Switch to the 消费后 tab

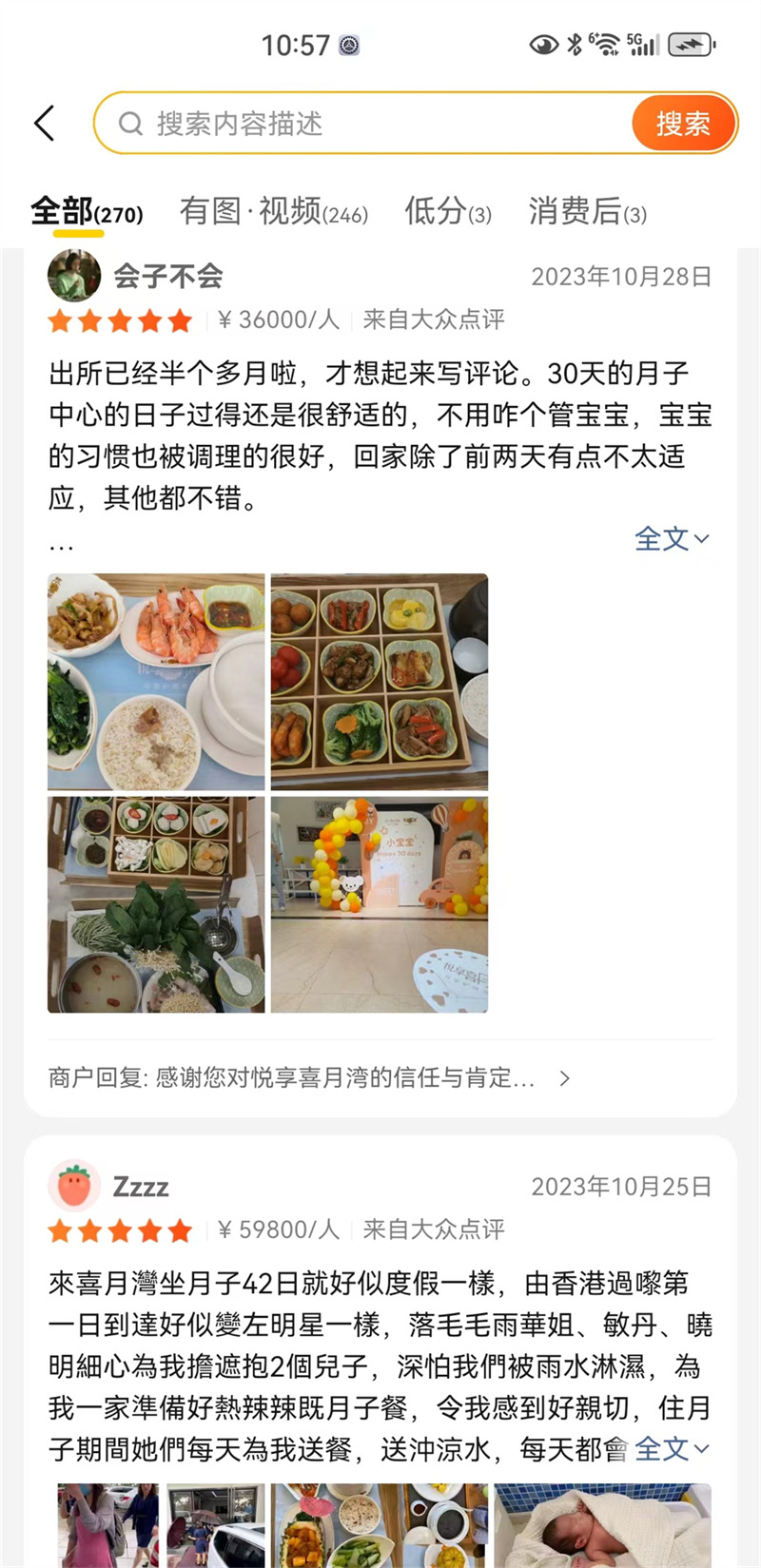[587, 211]
